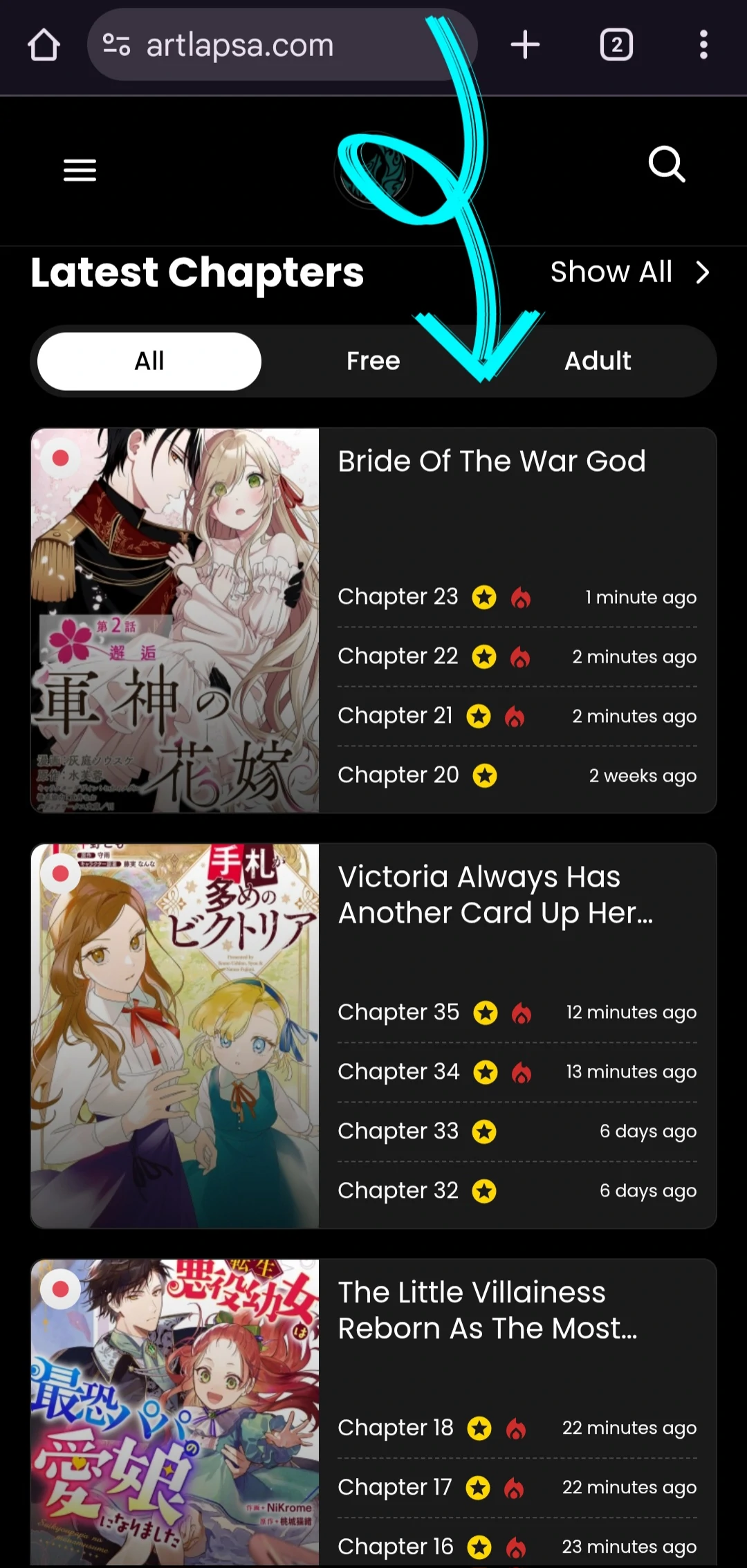Read Chapter 35 of Victoria Always Has Another Card
Viewport: 747px width, 1568px height.
[398, 1012]
